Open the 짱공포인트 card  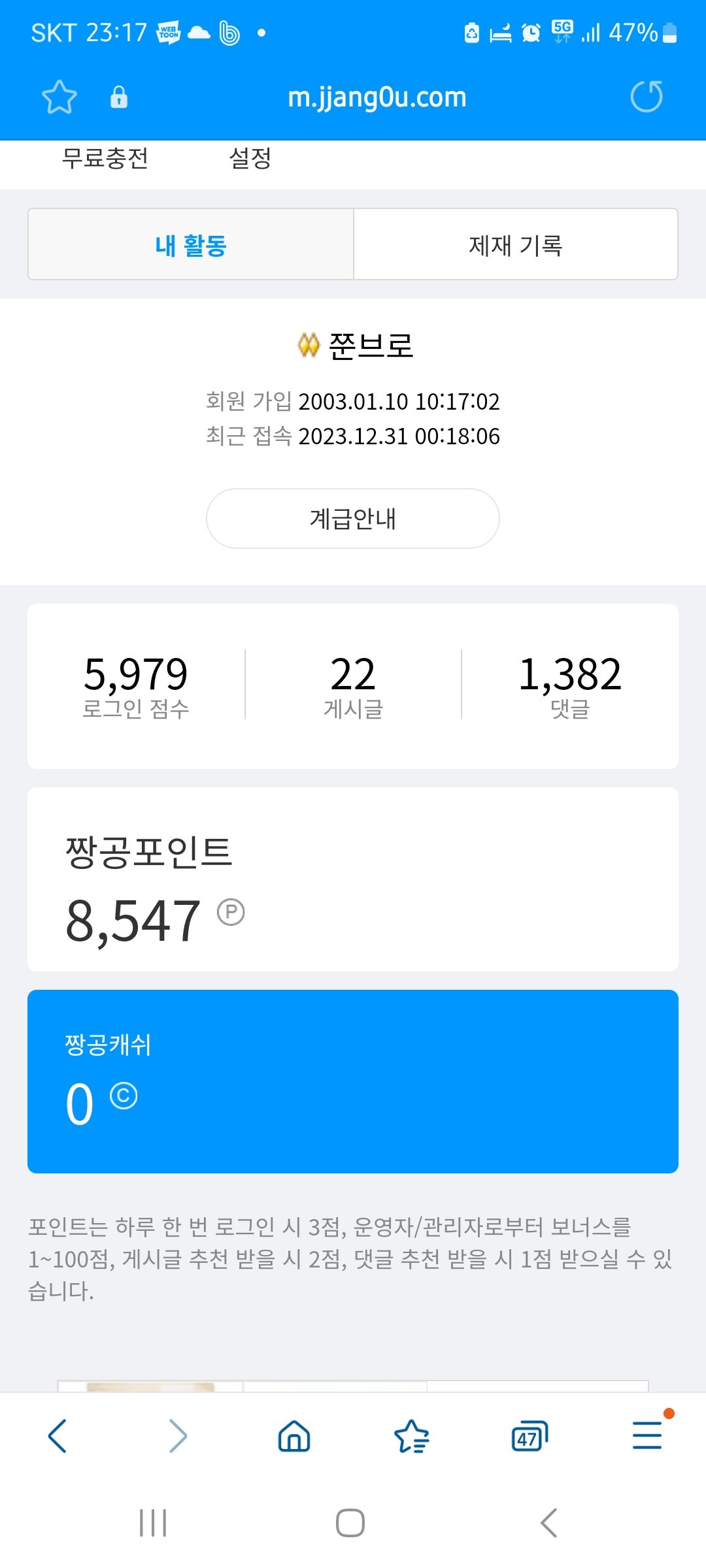point(353,879)
